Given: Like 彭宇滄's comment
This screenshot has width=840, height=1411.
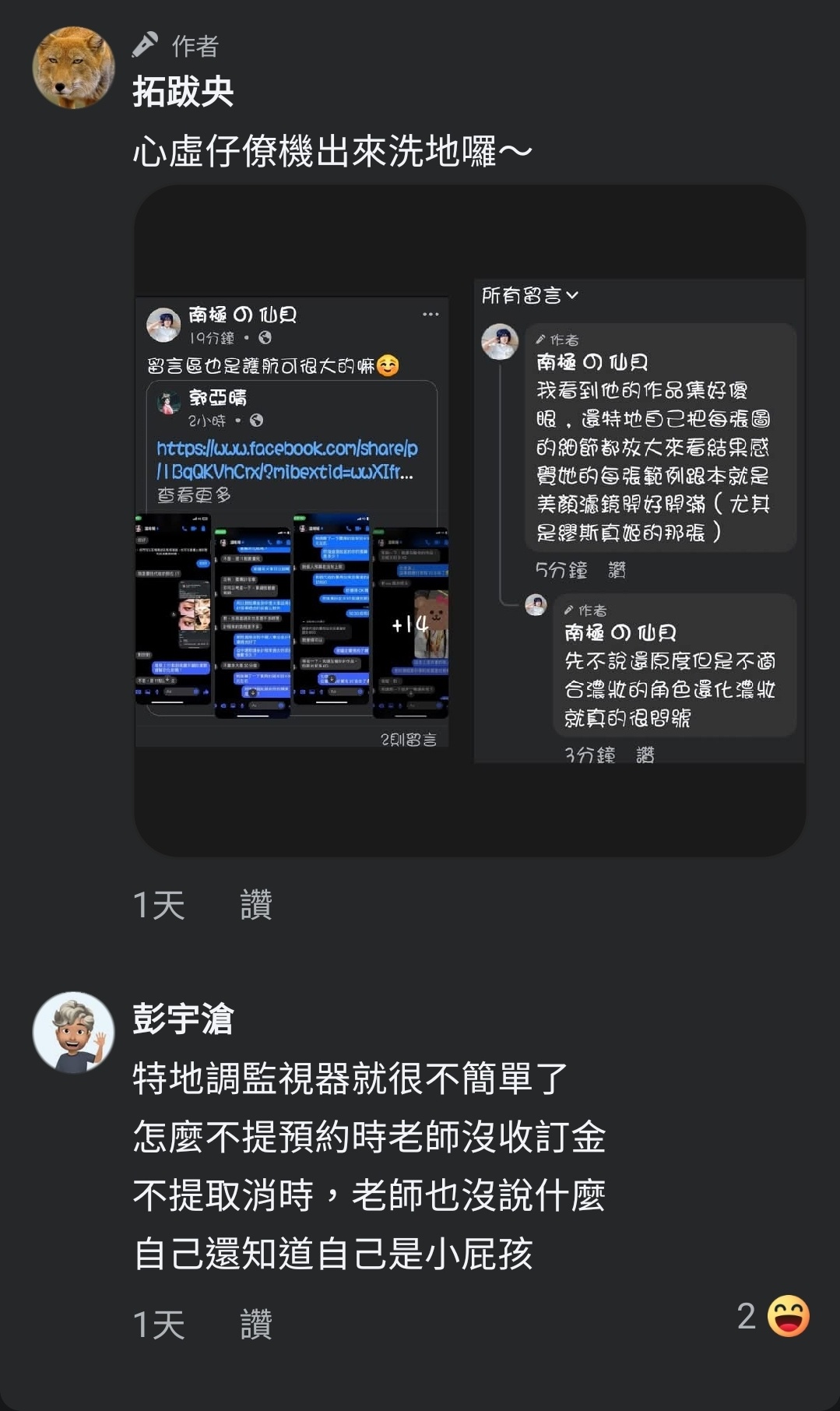Looking at the screenshot, I should click(256, 1324).
